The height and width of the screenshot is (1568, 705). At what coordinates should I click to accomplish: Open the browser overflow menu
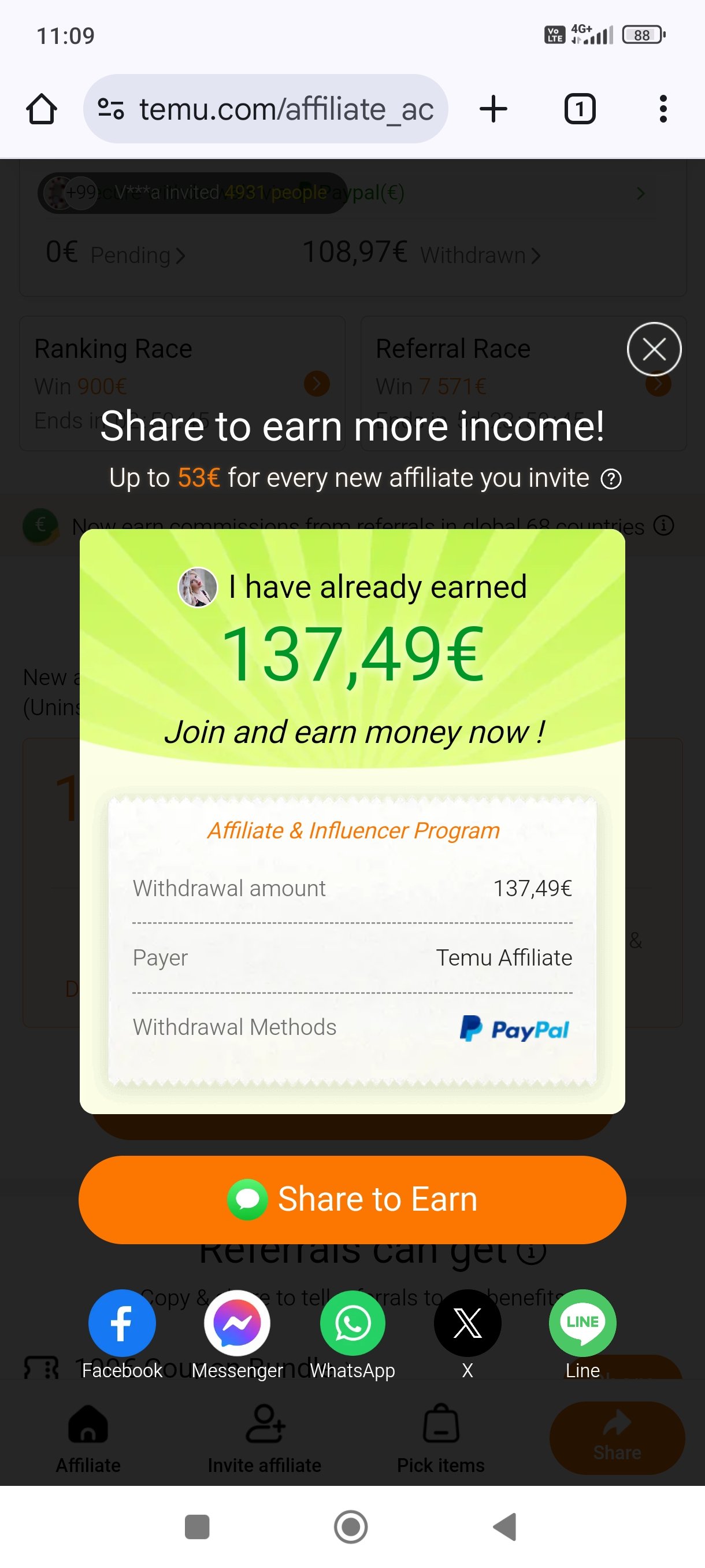pyautogui.click(x=663, y=109)
